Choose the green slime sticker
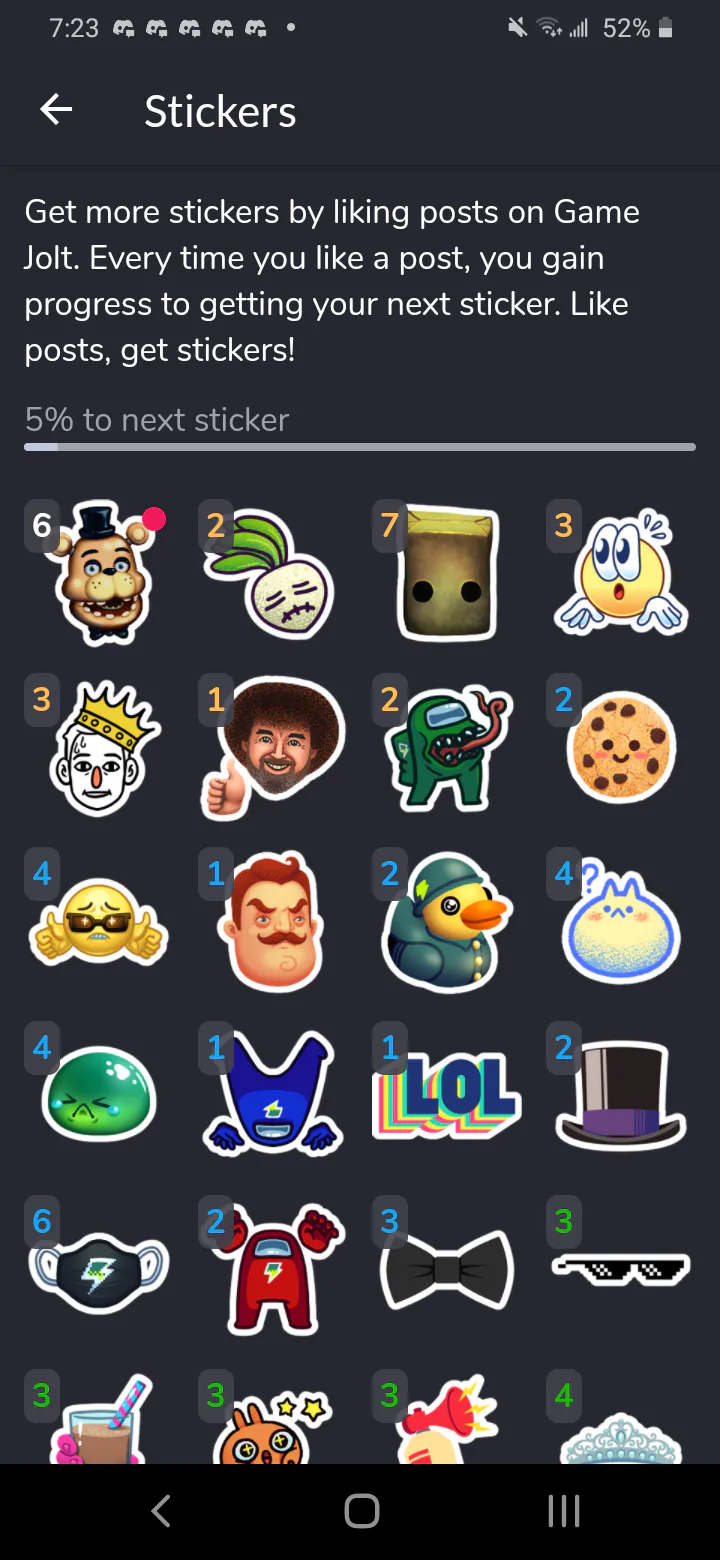Viewport: 720px width, 1560px height. coord(98,1096)
